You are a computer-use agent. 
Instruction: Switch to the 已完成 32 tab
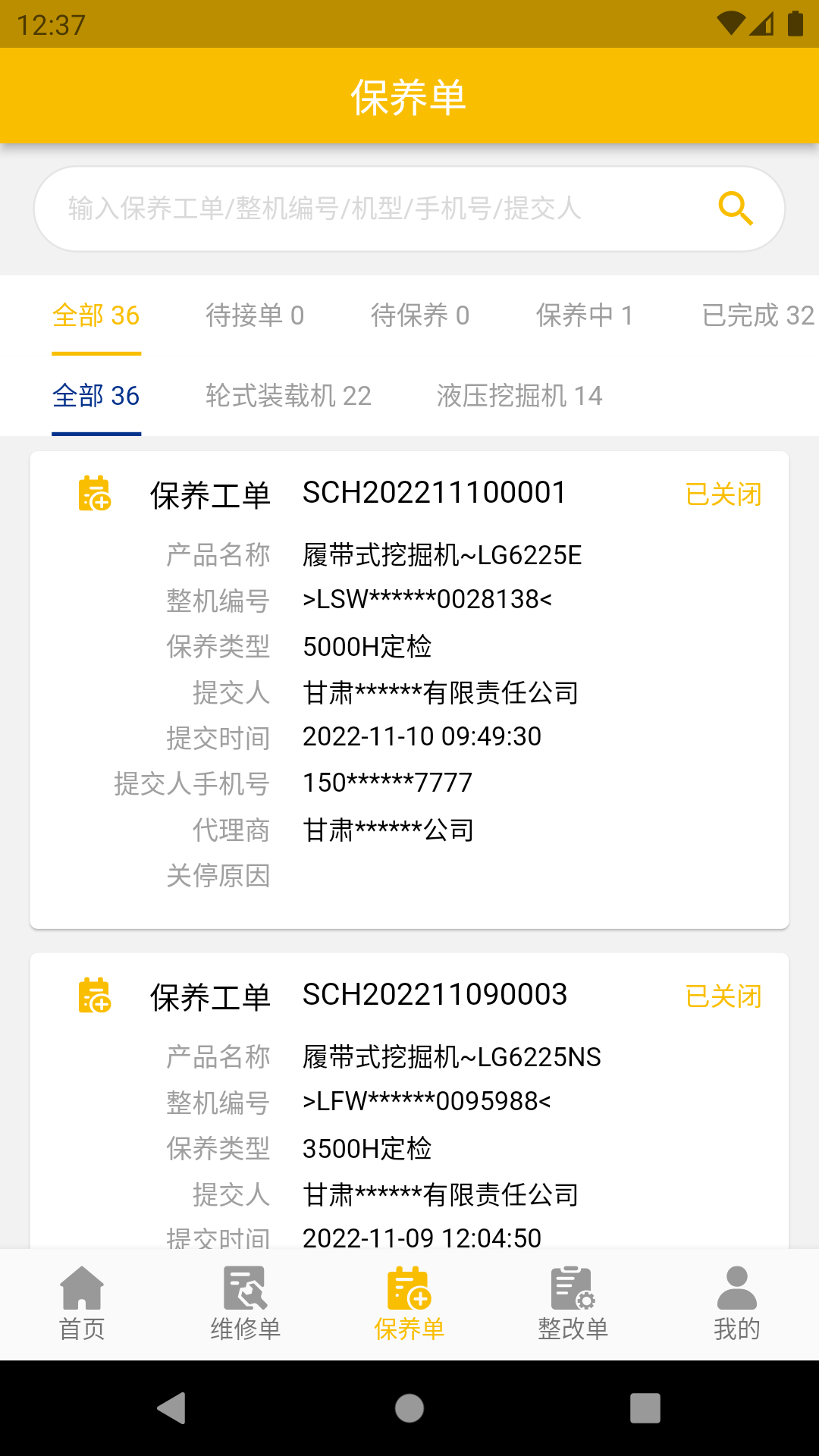pos(756,315)
